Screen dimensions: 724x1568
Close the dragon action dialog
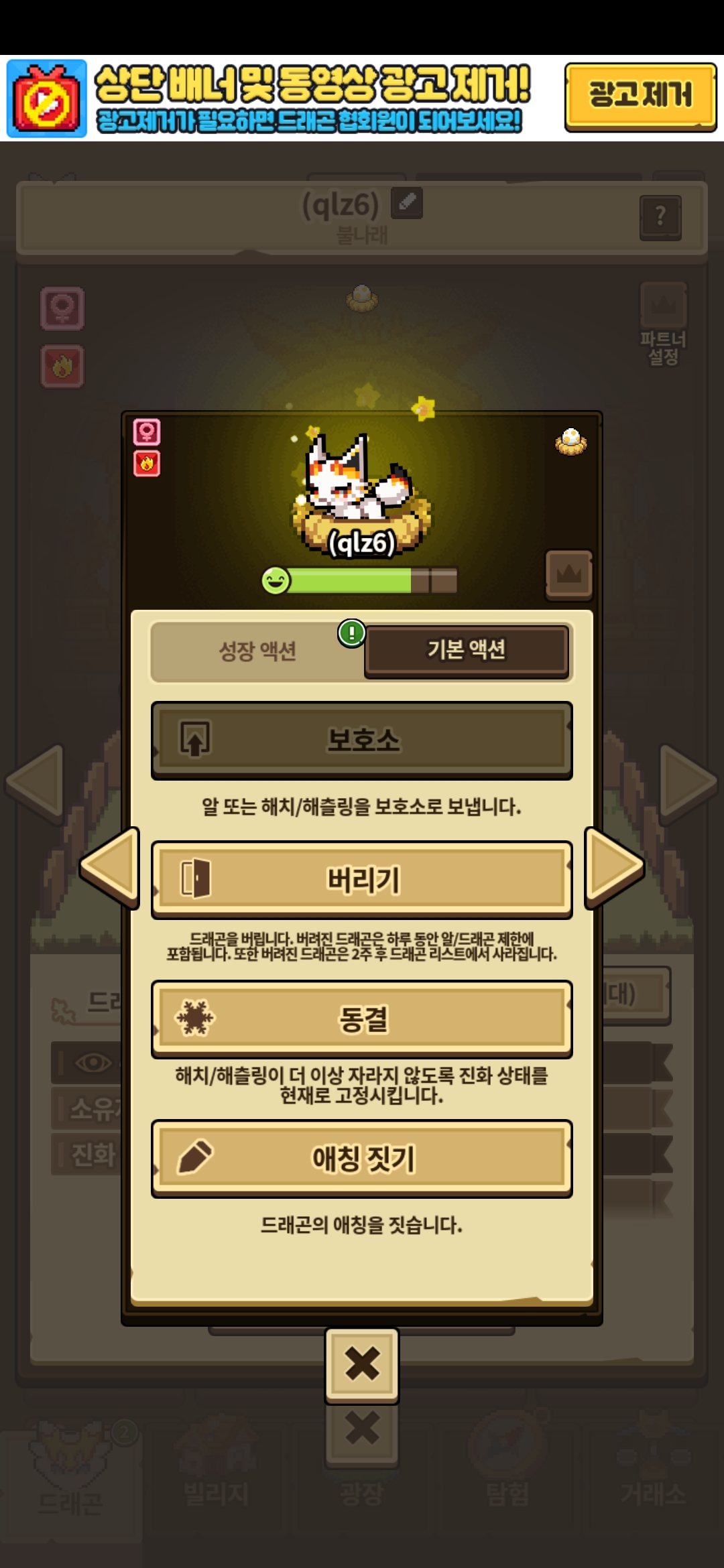click(362, 1364)
